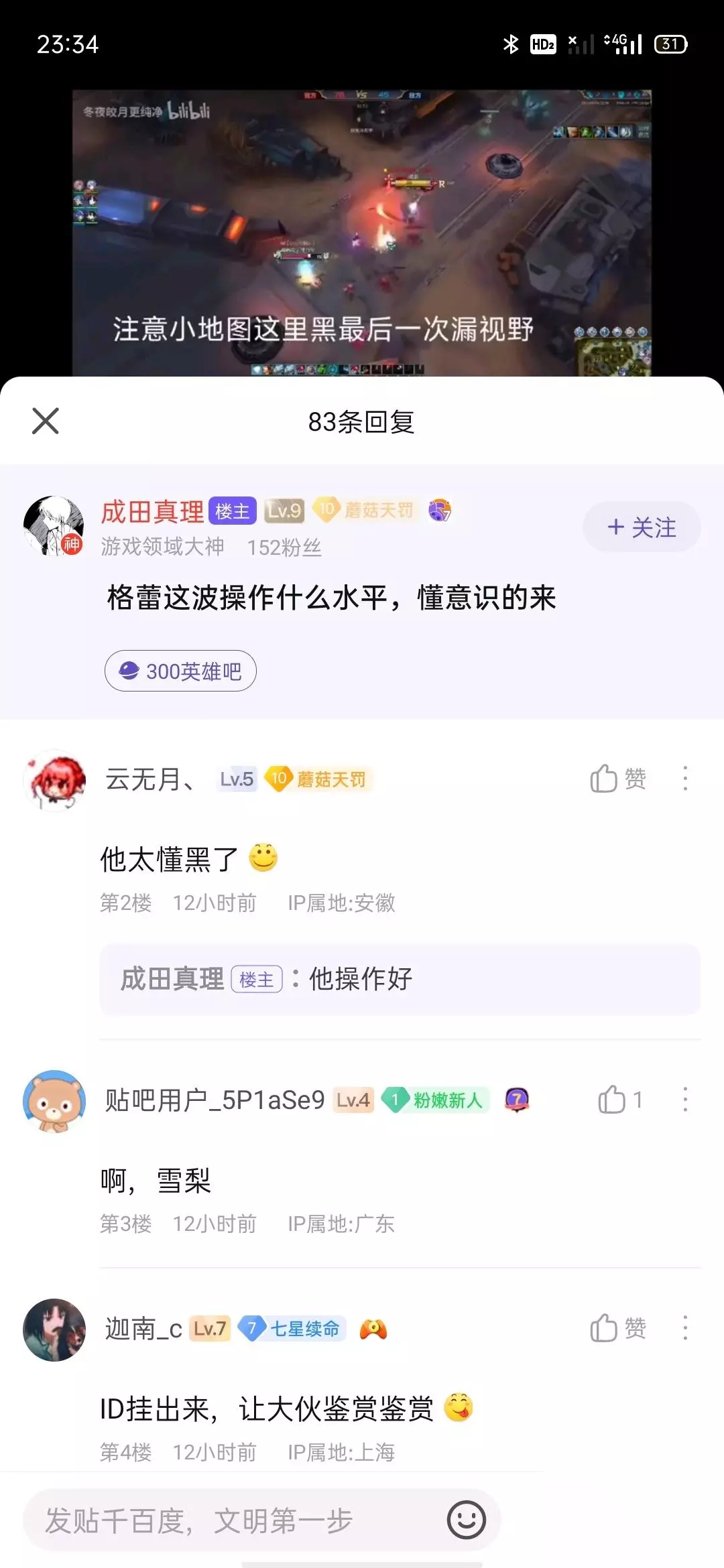This screenshot has height=1568, width=724.
Task: Open 成田真理's profile avatar
Action: point(54,526)
